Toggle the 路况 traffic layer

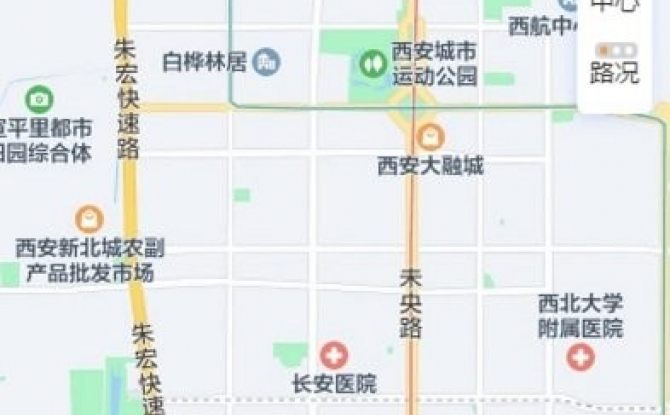[615, 61]
